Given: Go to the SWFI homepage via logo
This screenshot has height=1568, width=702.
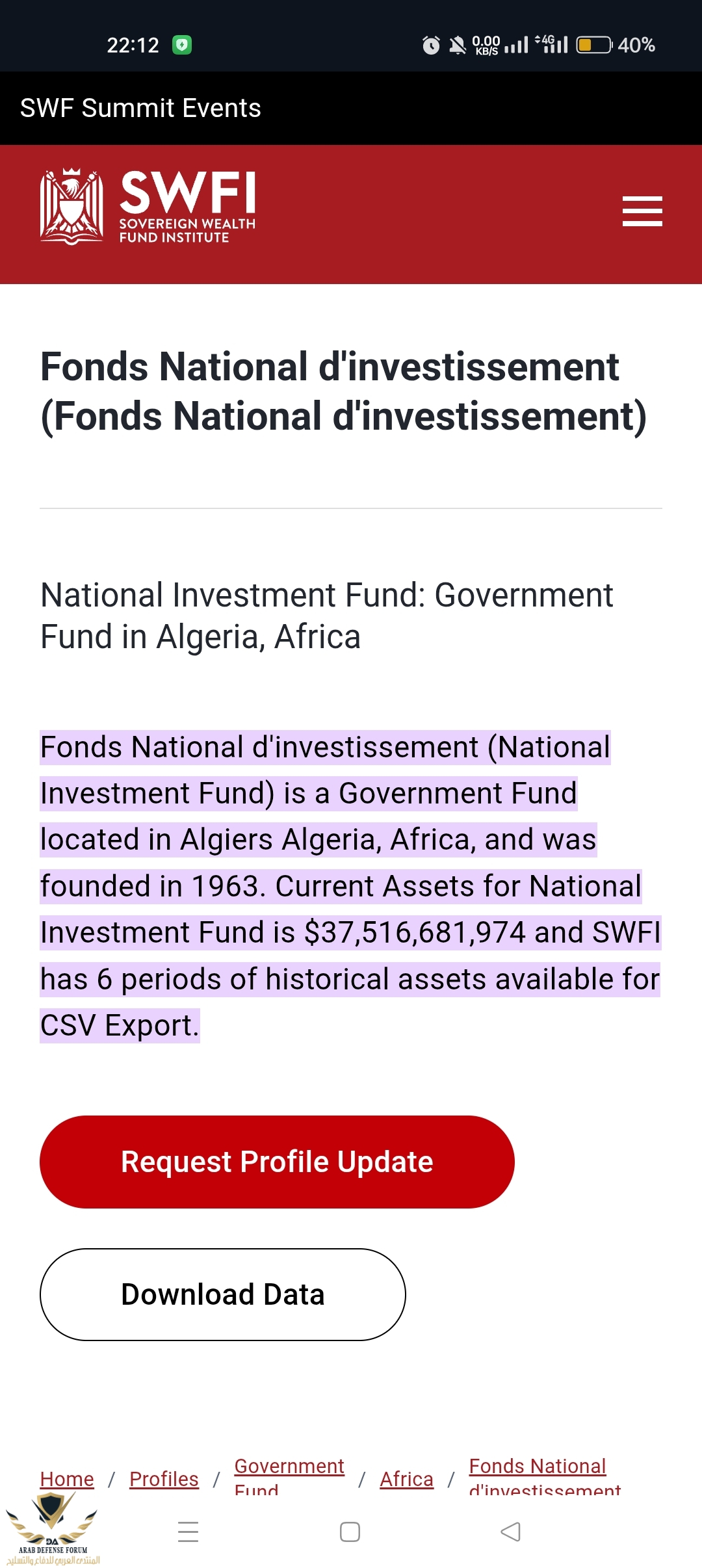Looking at the screenshot, I should pyautogui.click(x=148, y=207).
